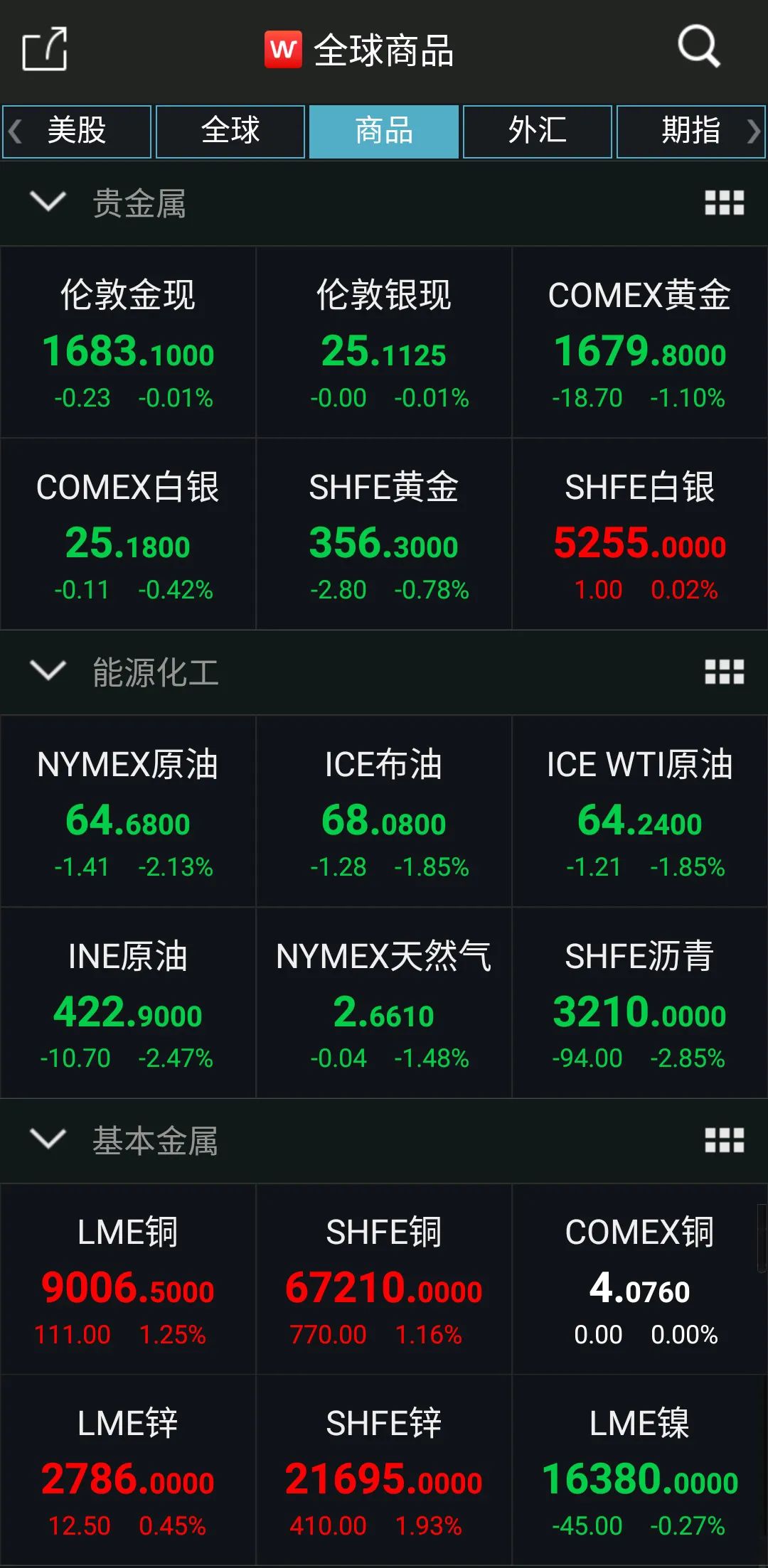Open search with the magnifier icon
Viewport: 768px width, 1568px height.
(698, 48)
